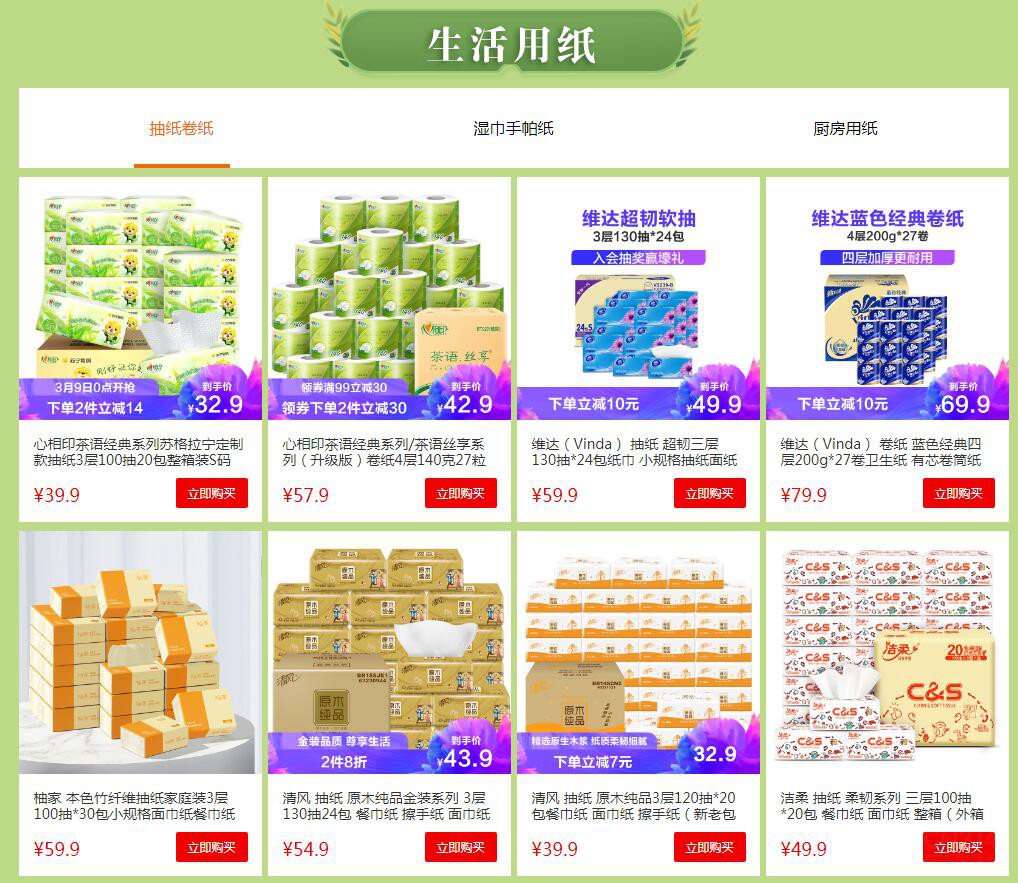Select the 抽纸卷纸 tab
Viewport: 1018px width, 883px height.
click(181, 129)
